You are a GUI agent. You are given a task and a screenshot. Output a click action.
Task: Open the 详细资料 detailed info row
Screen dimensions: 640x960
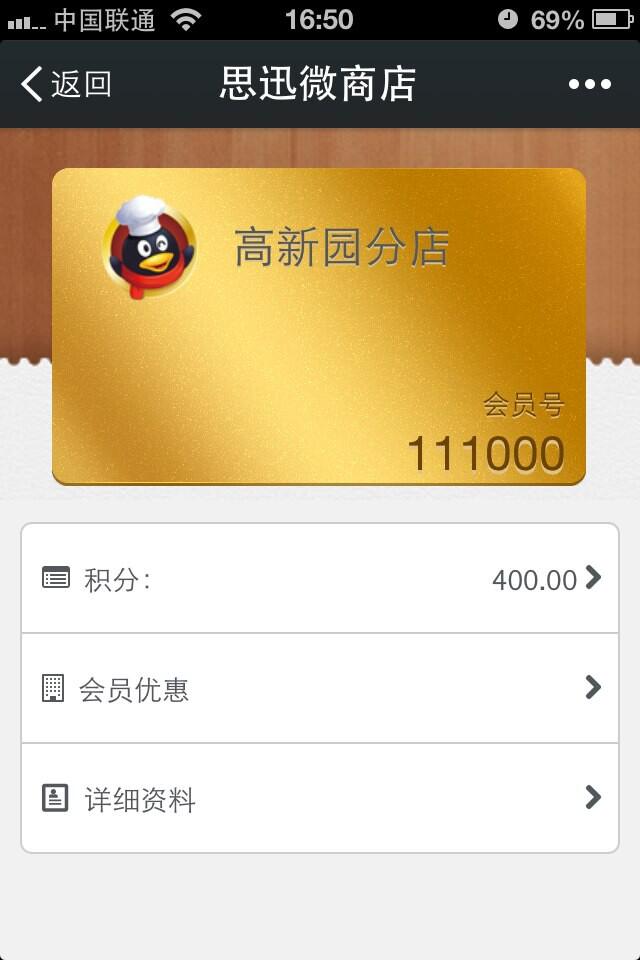(x=320, y=798)
